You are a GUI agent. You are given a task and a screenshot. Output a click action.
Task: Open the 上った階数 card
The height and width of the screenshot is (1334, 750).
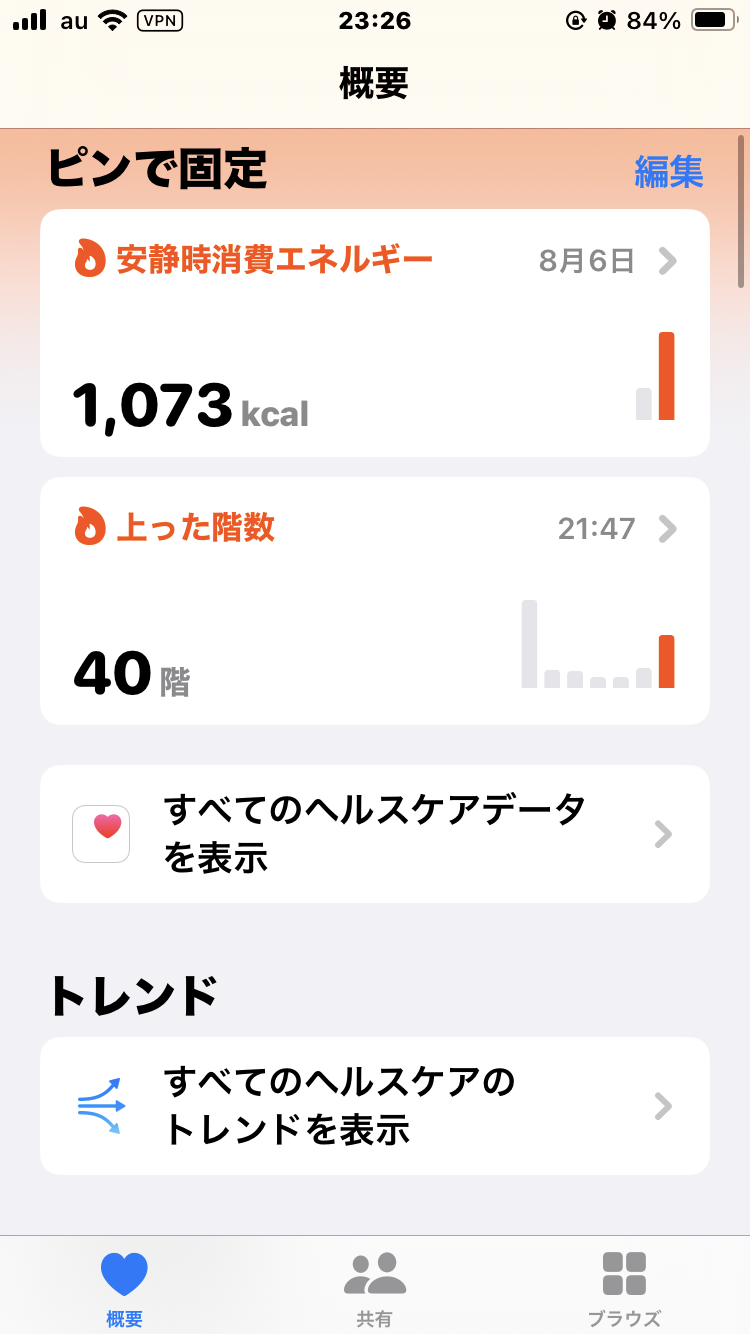[x=374, y=600]
